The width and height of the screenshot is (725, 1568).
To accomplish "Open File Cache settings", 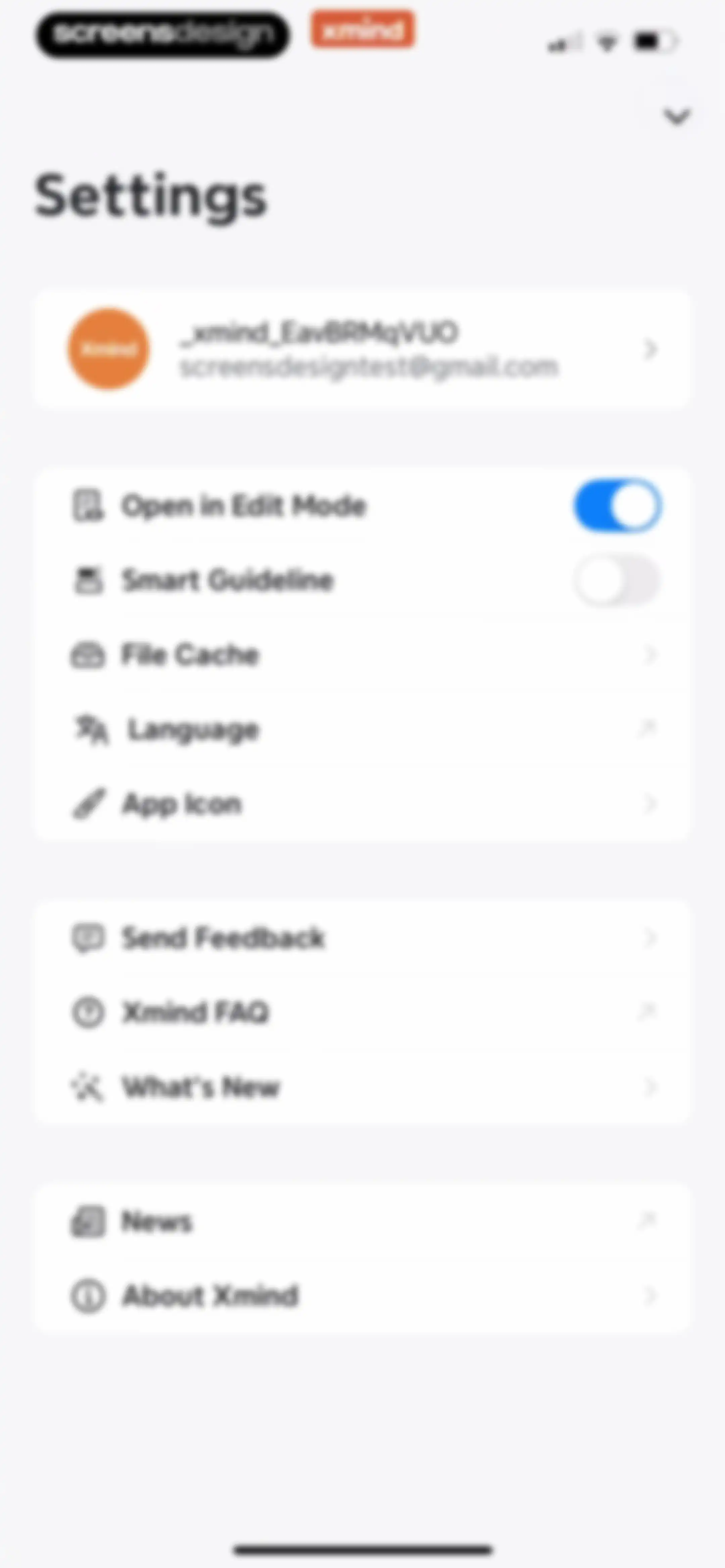I will tap(362, 655).
